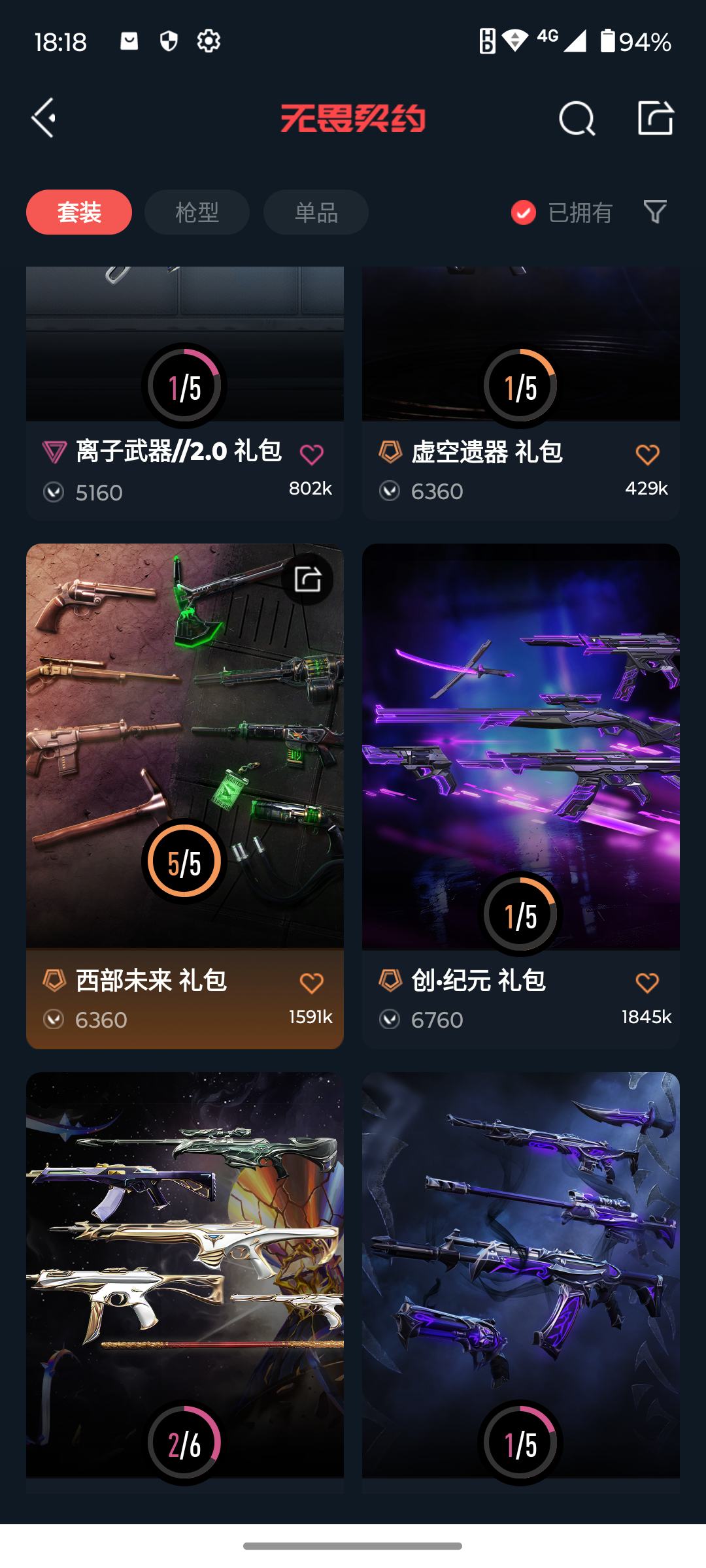706x1568 pixels.
Task: Switch to the 枪型 tab
Action: [x=197, y=212]
